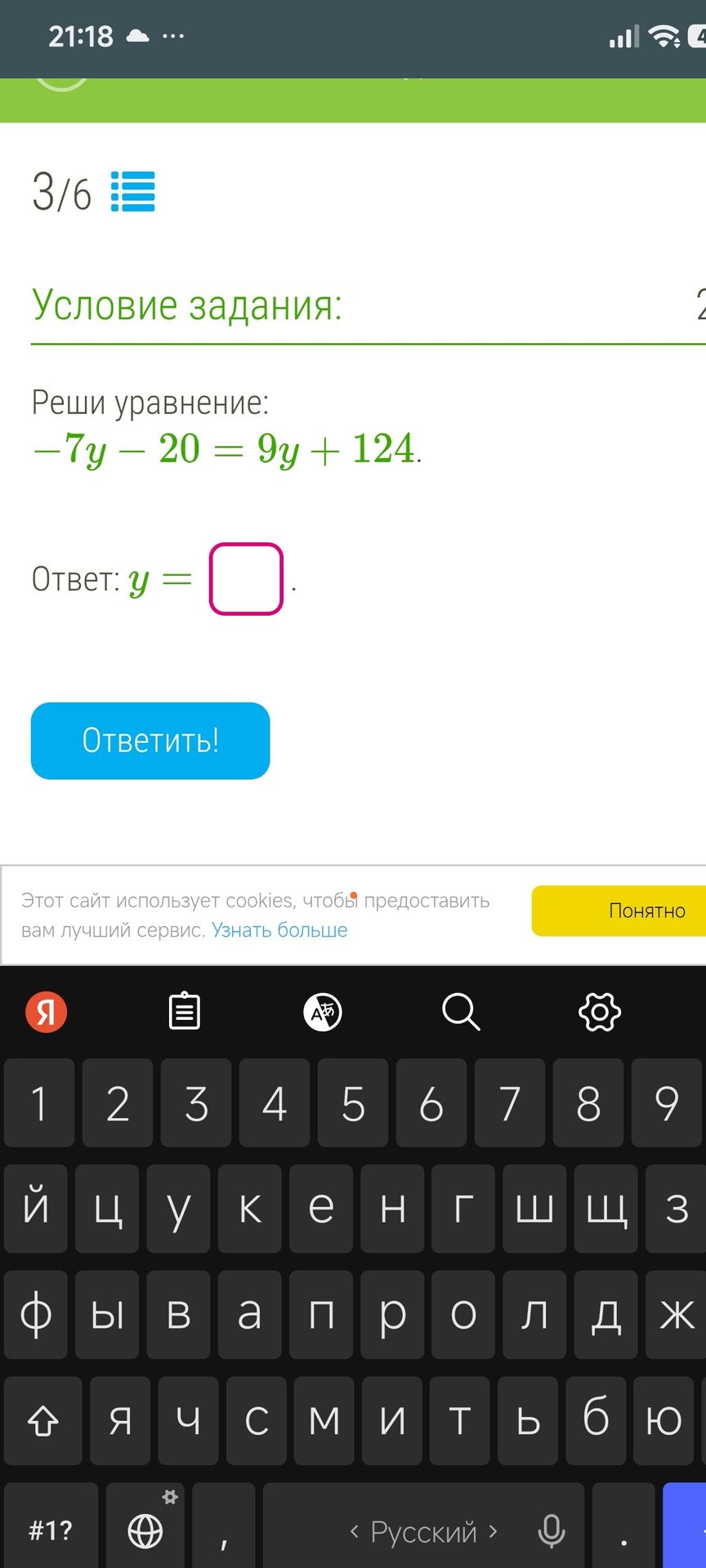
Task: Switch to symbols with #1? key
Action: point(51,1530)
